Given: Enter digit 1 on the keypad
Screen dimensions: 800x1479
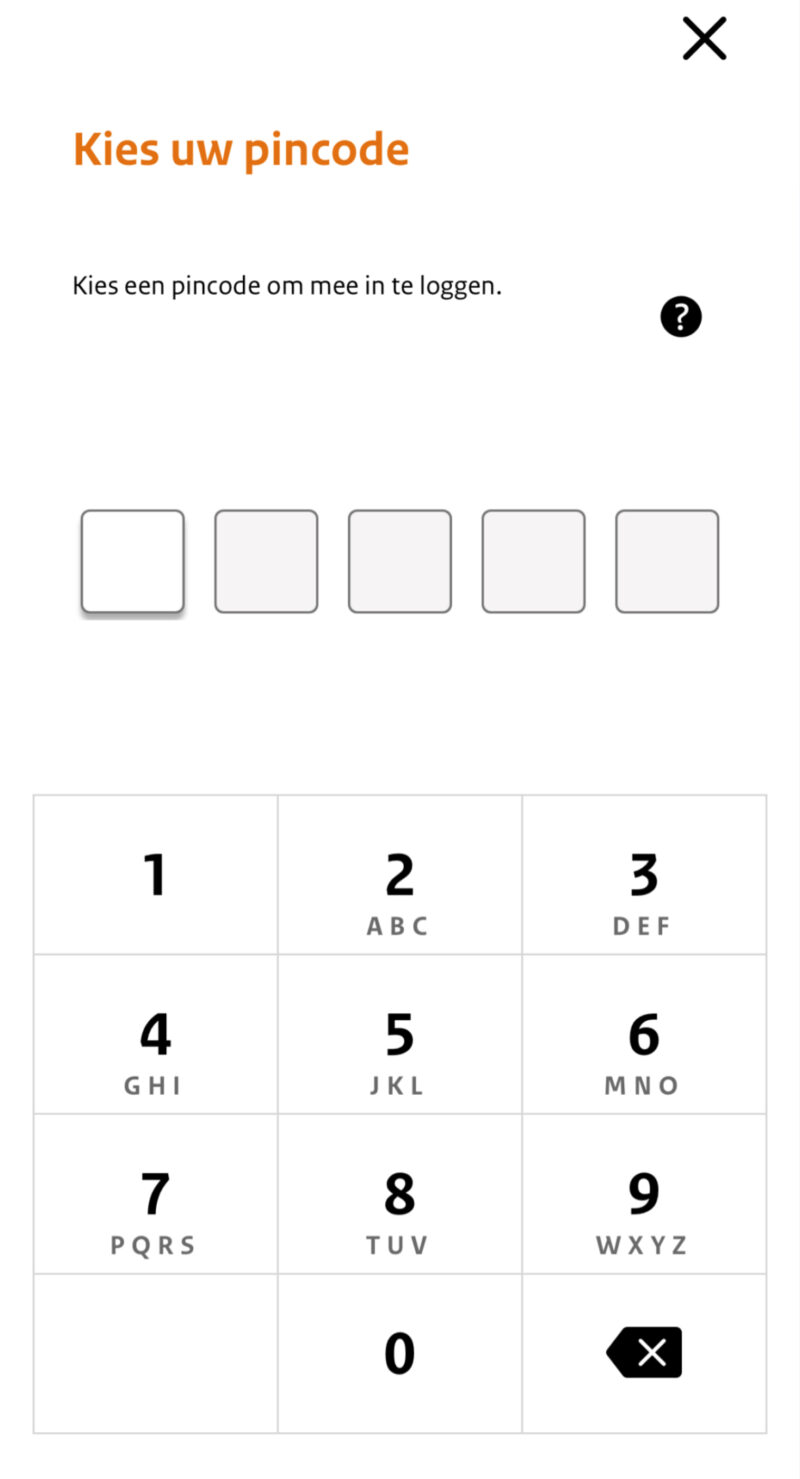Looking at the screenshot, I should click(x=156, y=875).
